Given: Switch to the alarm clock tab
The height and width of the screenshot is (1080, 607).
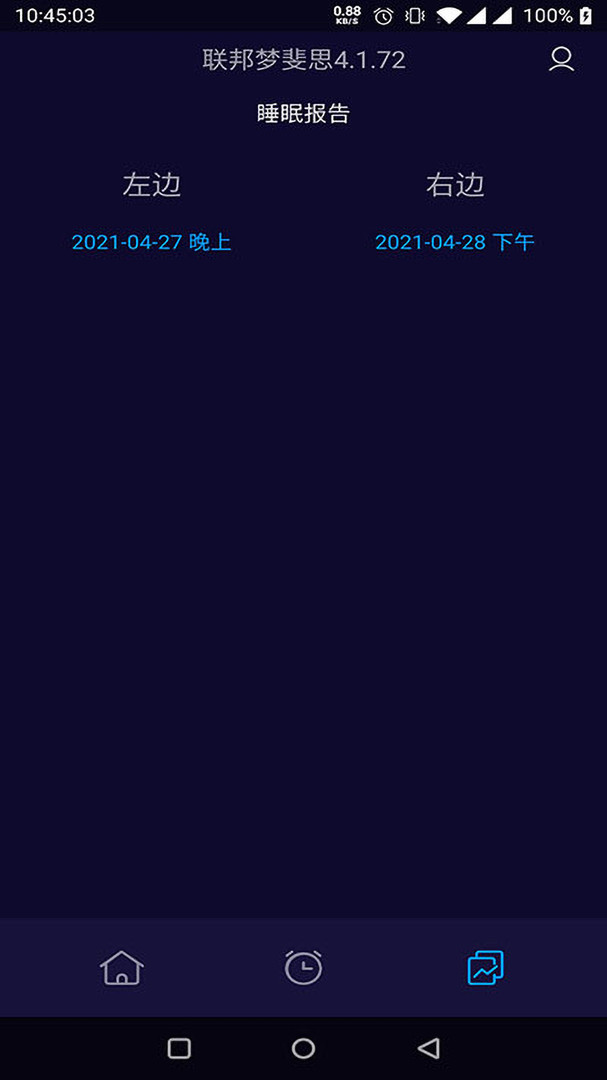Looking at the screenshot, I should tap(303, 967).
